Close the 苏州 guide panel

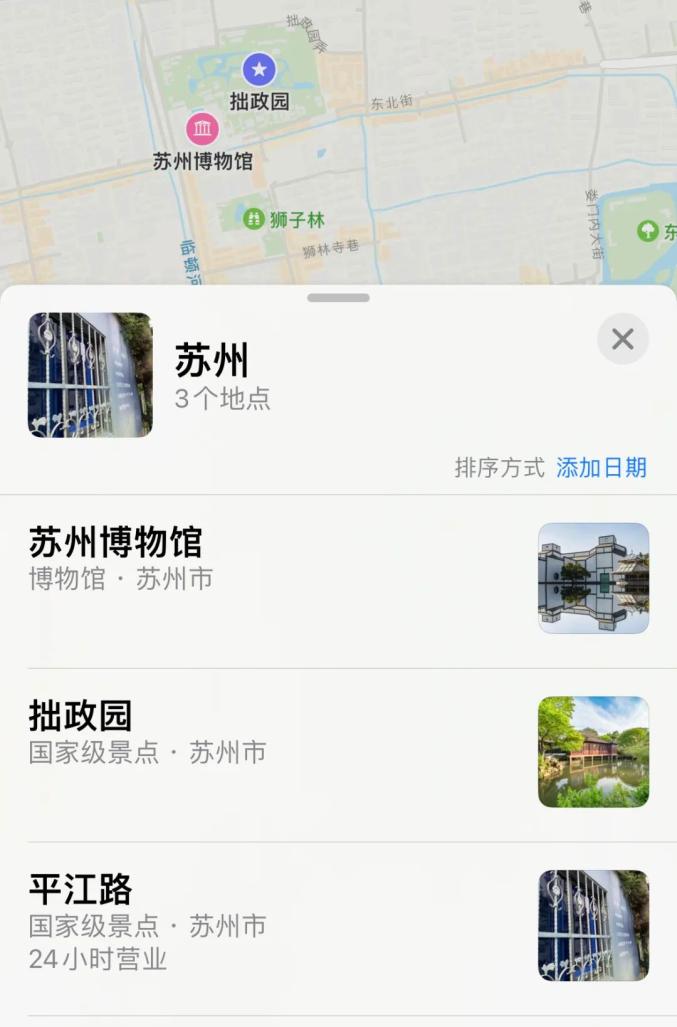pos(622,340)
